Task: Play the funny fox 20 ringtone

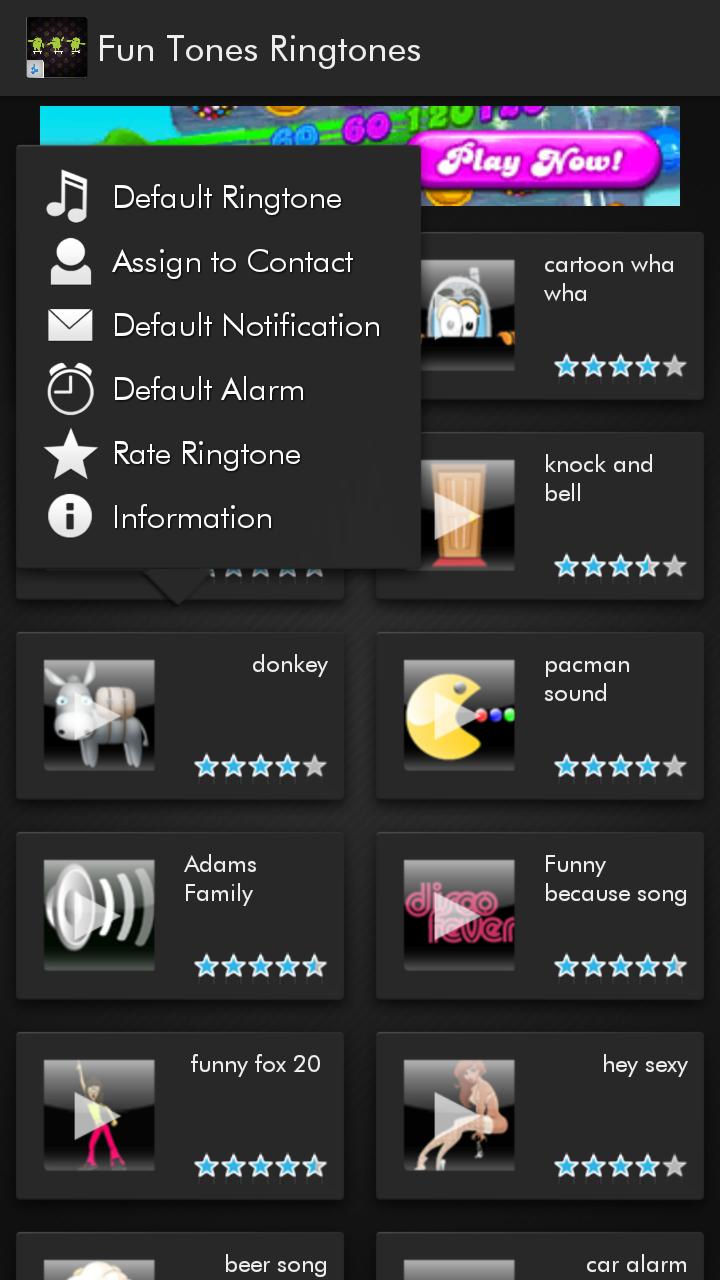Action: point(99,1115)
